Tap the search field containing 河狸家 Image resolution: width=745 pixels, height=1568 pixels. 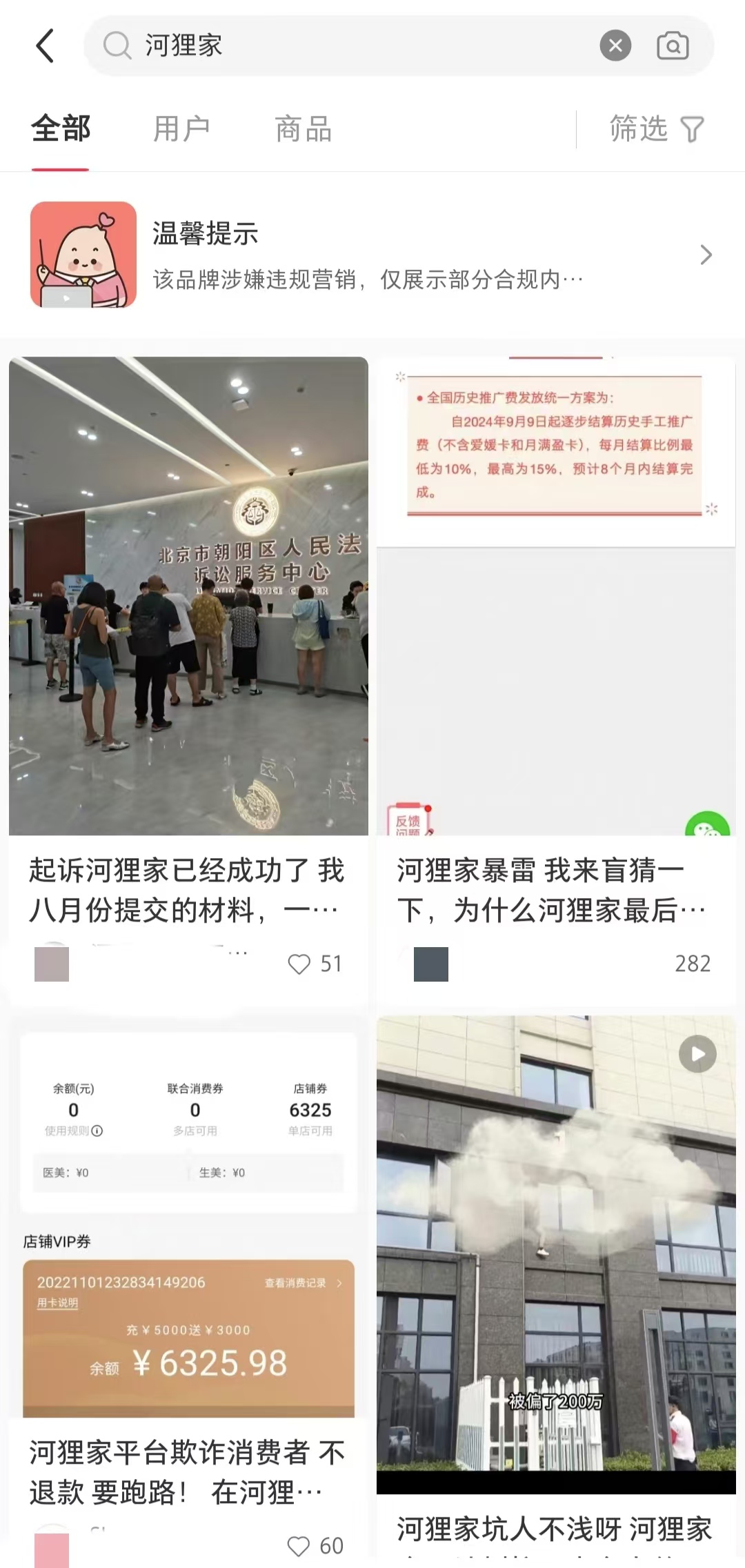345,46
